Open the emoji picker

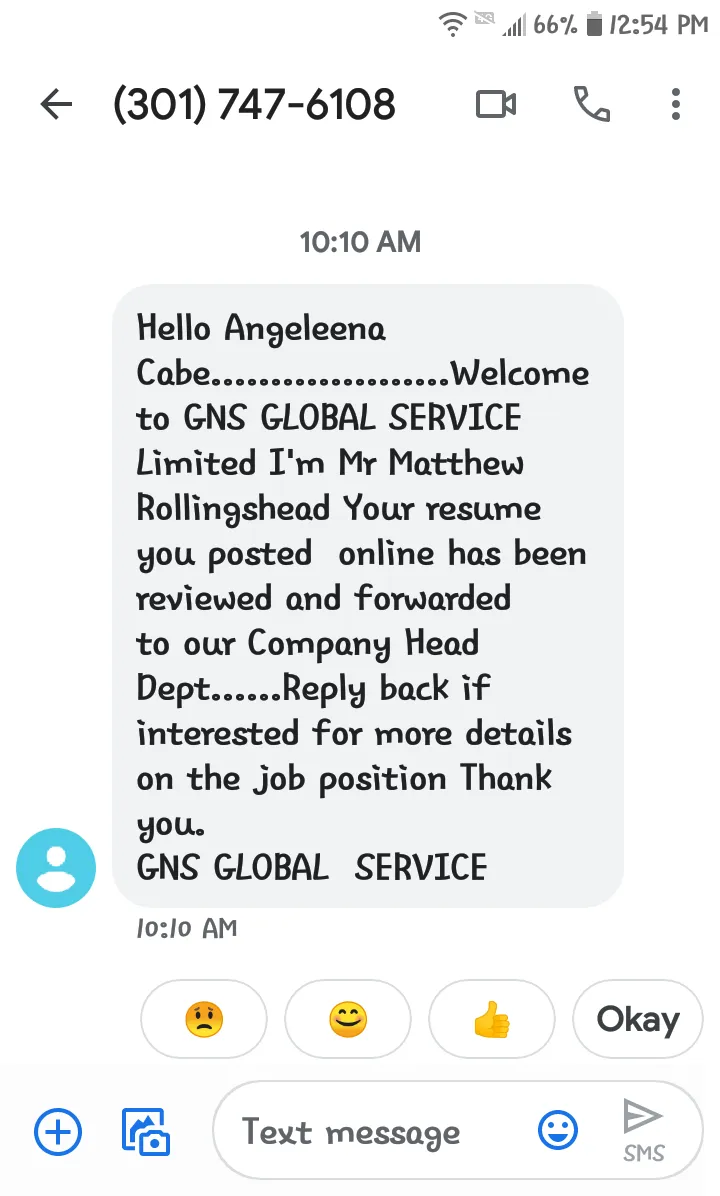click(558, 1130)
